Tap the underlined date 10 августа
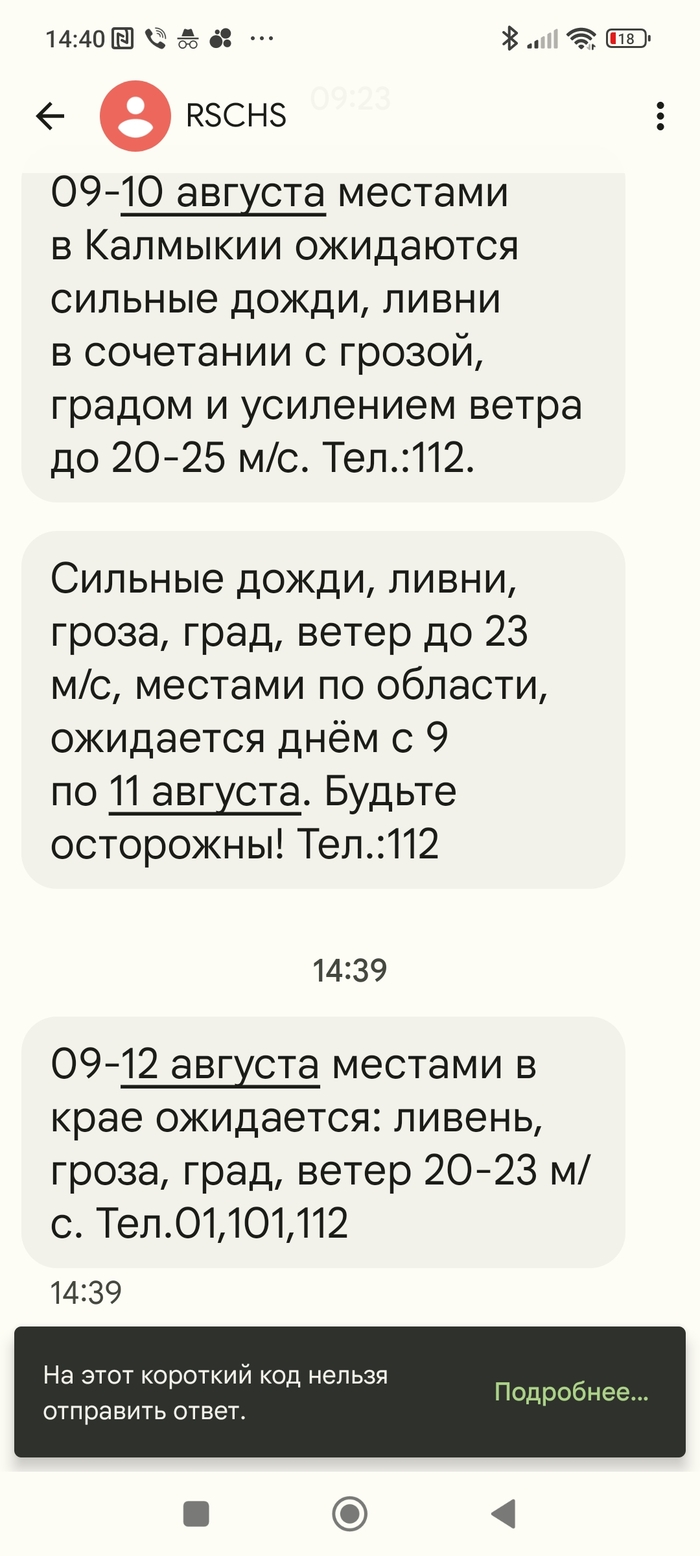This screenshot has height=1556, width=700. pyautogui.click(x=224, y=193)
